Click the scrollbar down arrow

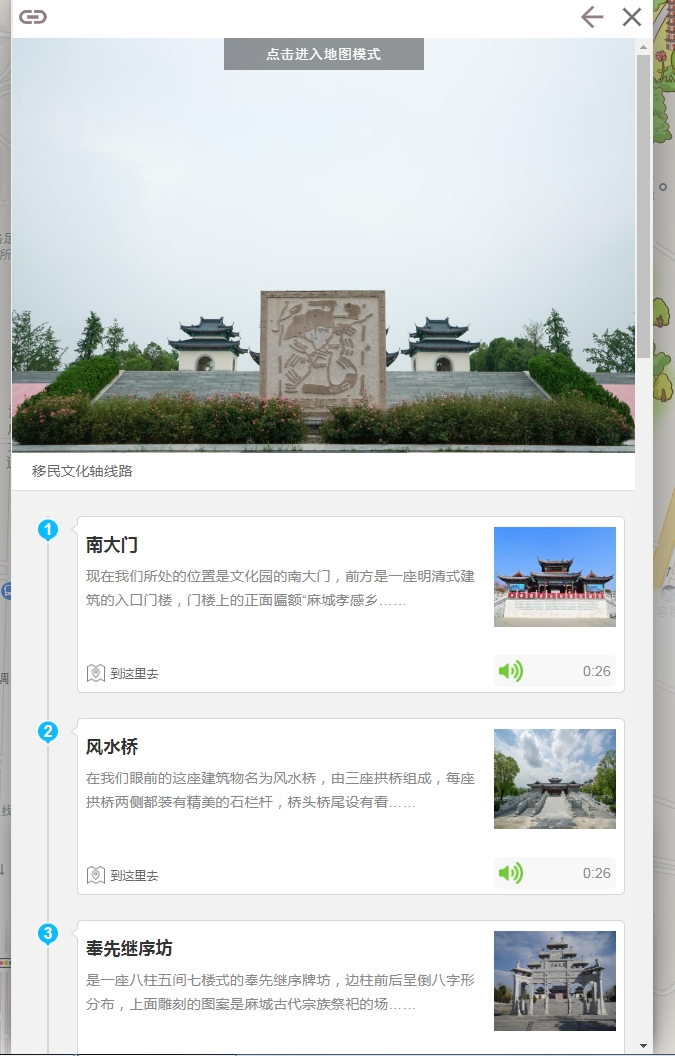pyautogui.click(x=643, y=1046)
